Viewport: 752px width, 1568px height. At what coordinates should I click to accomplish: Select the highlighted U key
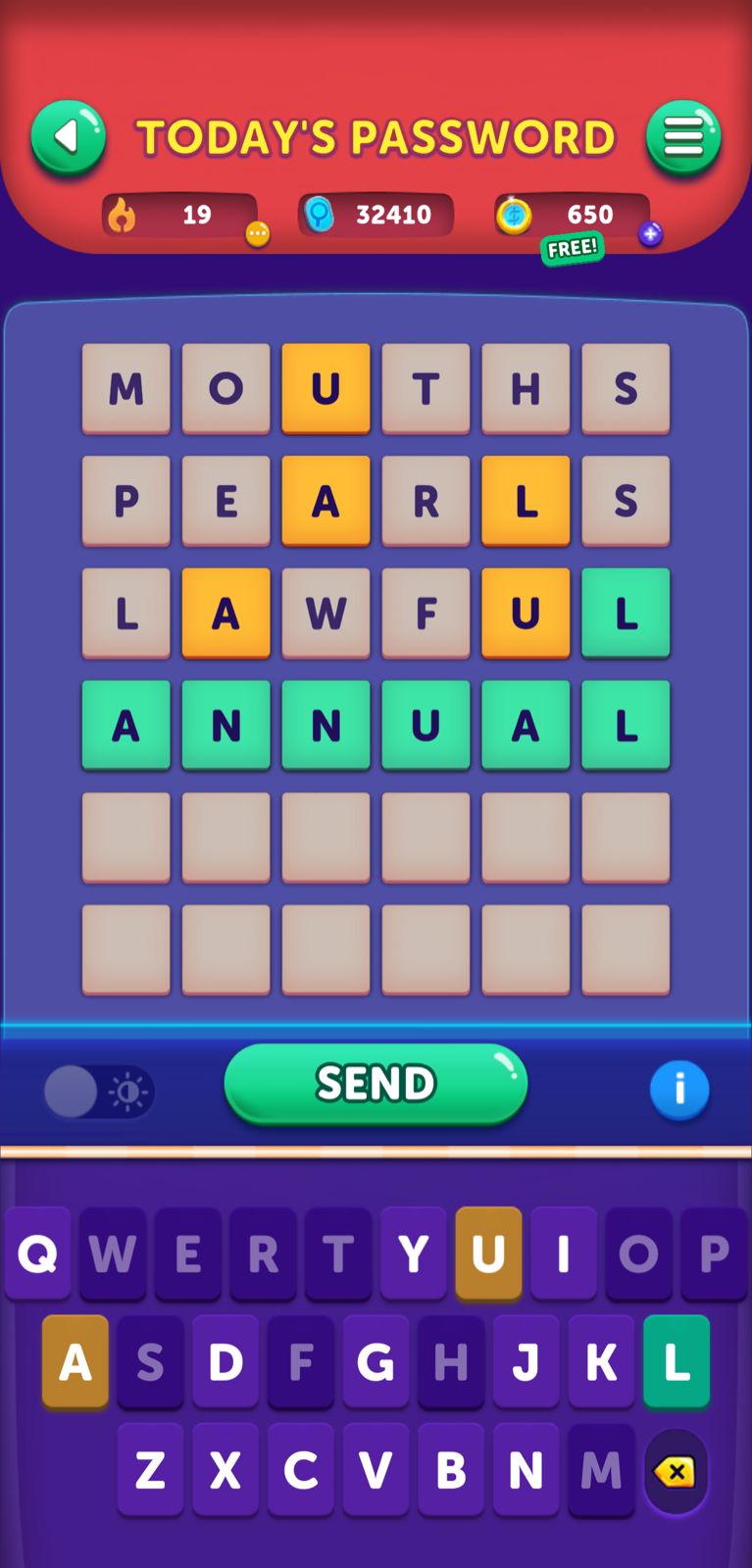pos(488,1253)
